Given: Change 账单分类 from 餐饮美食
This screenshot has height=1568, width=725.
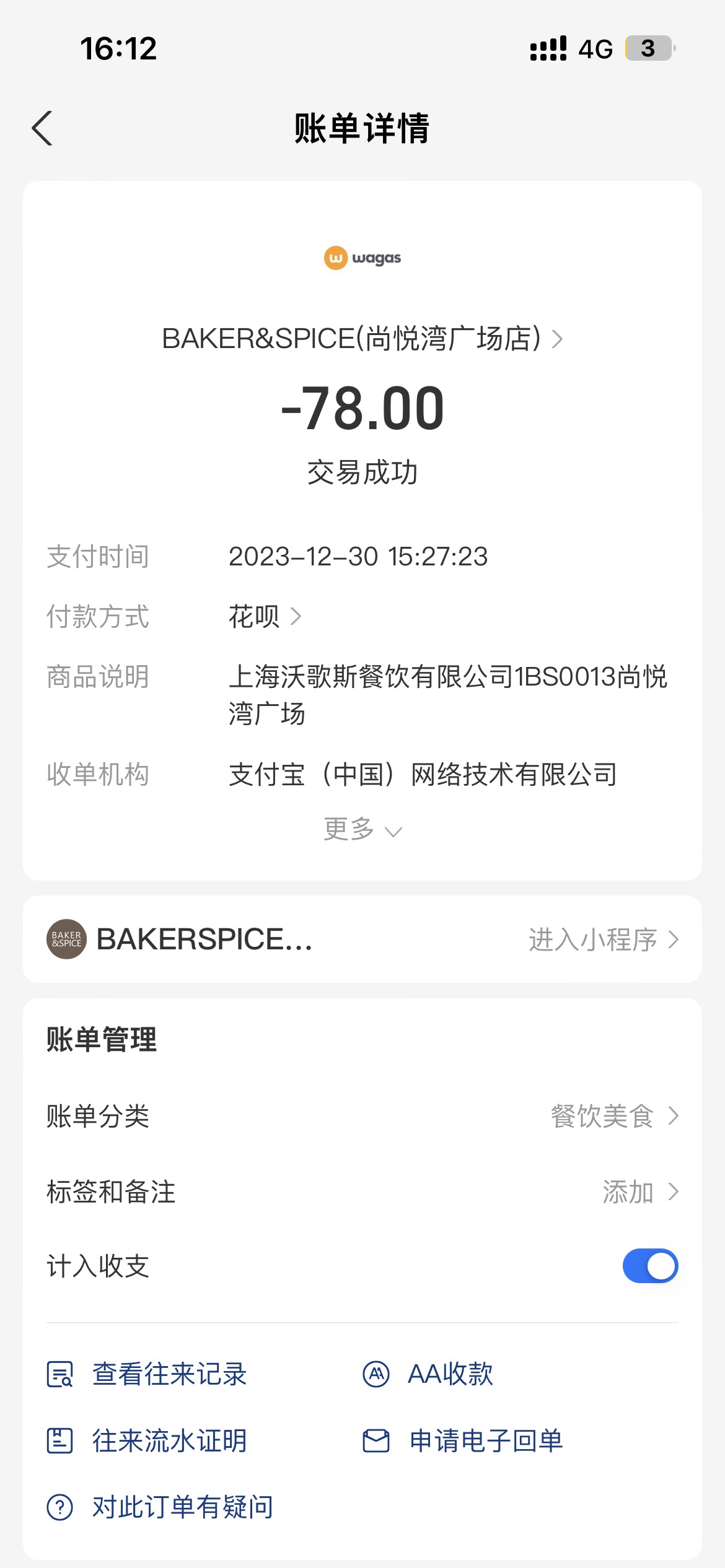Looking at the screenshot, I should coord(362,1116).
